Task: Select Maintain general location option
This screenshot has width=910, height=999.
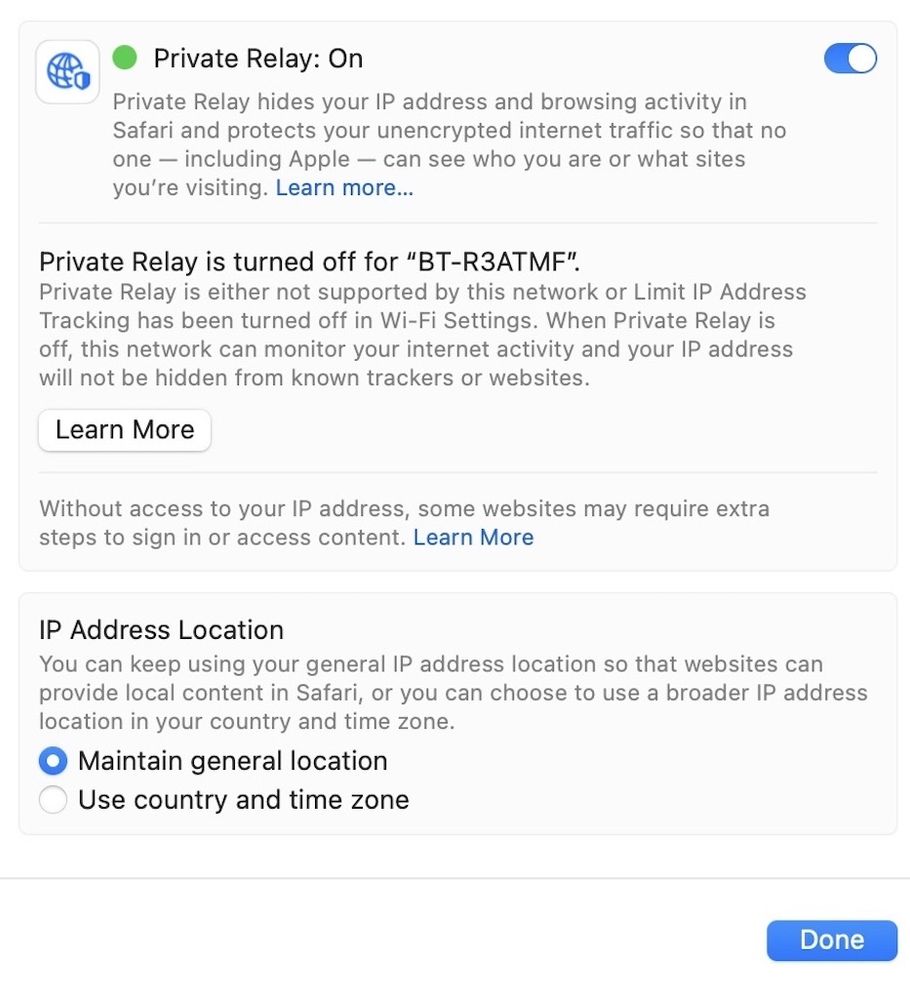Action: (x=53, y=761)
